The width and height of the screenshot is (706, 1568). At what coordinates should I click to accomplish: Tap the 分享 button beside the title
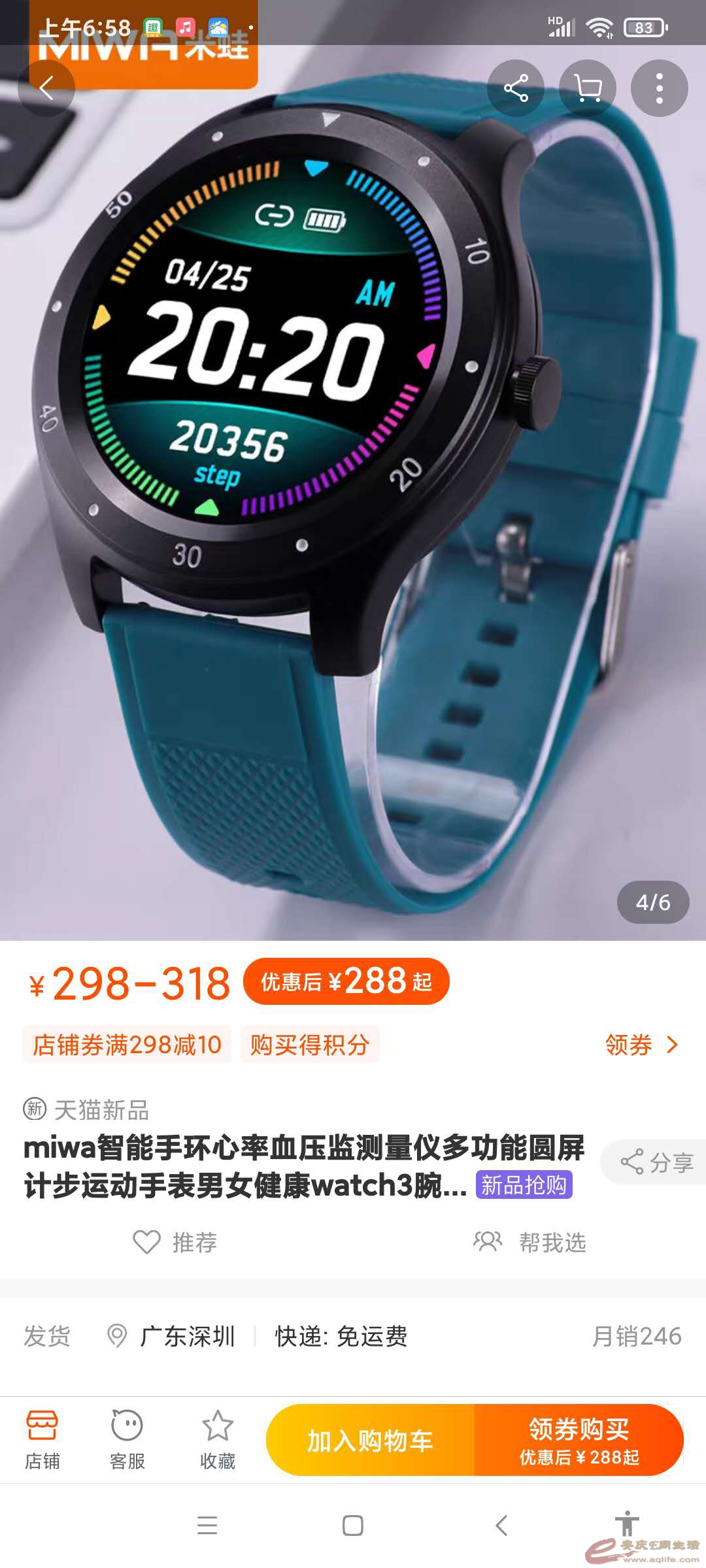[x=656, y=1162]
